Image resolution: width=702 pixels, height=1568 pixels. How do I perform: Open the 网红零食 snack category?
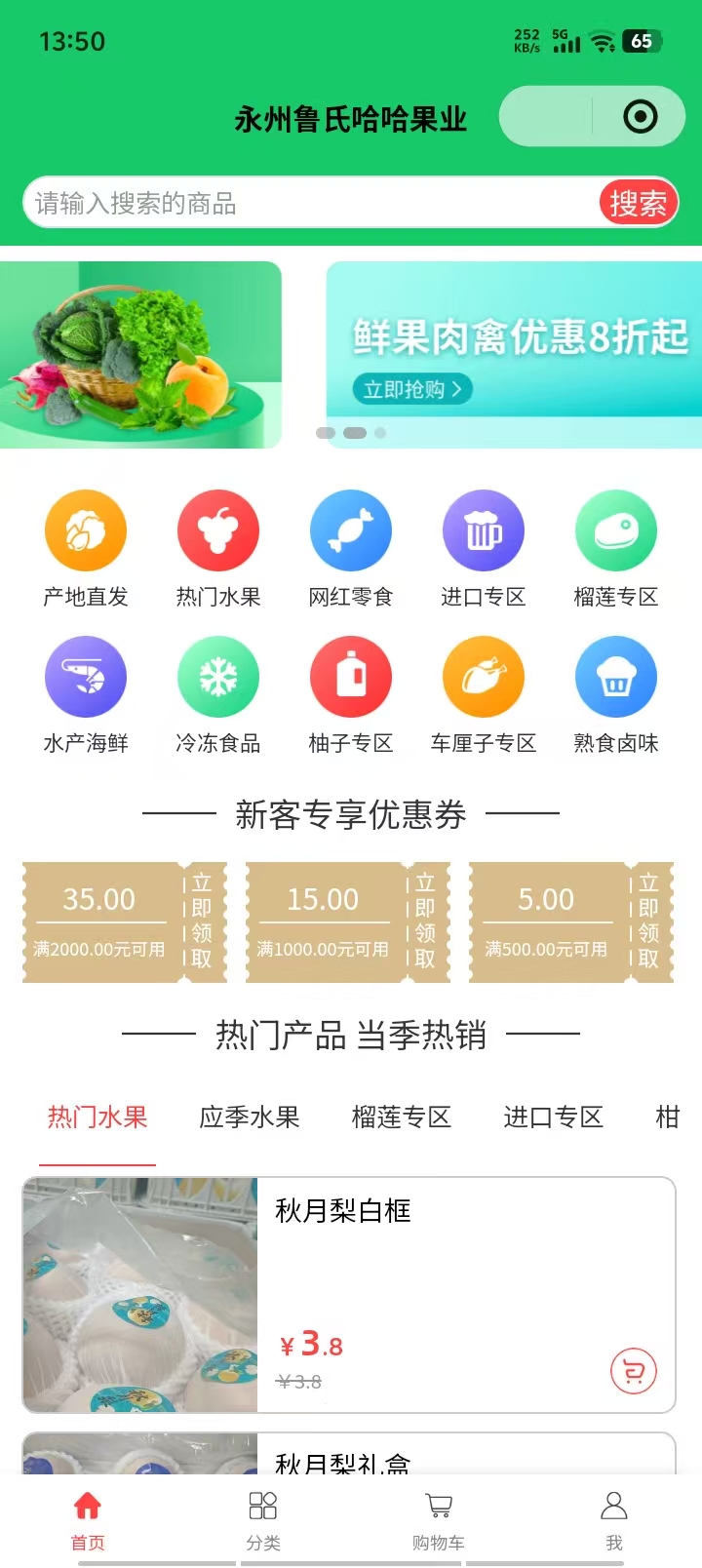351,531
